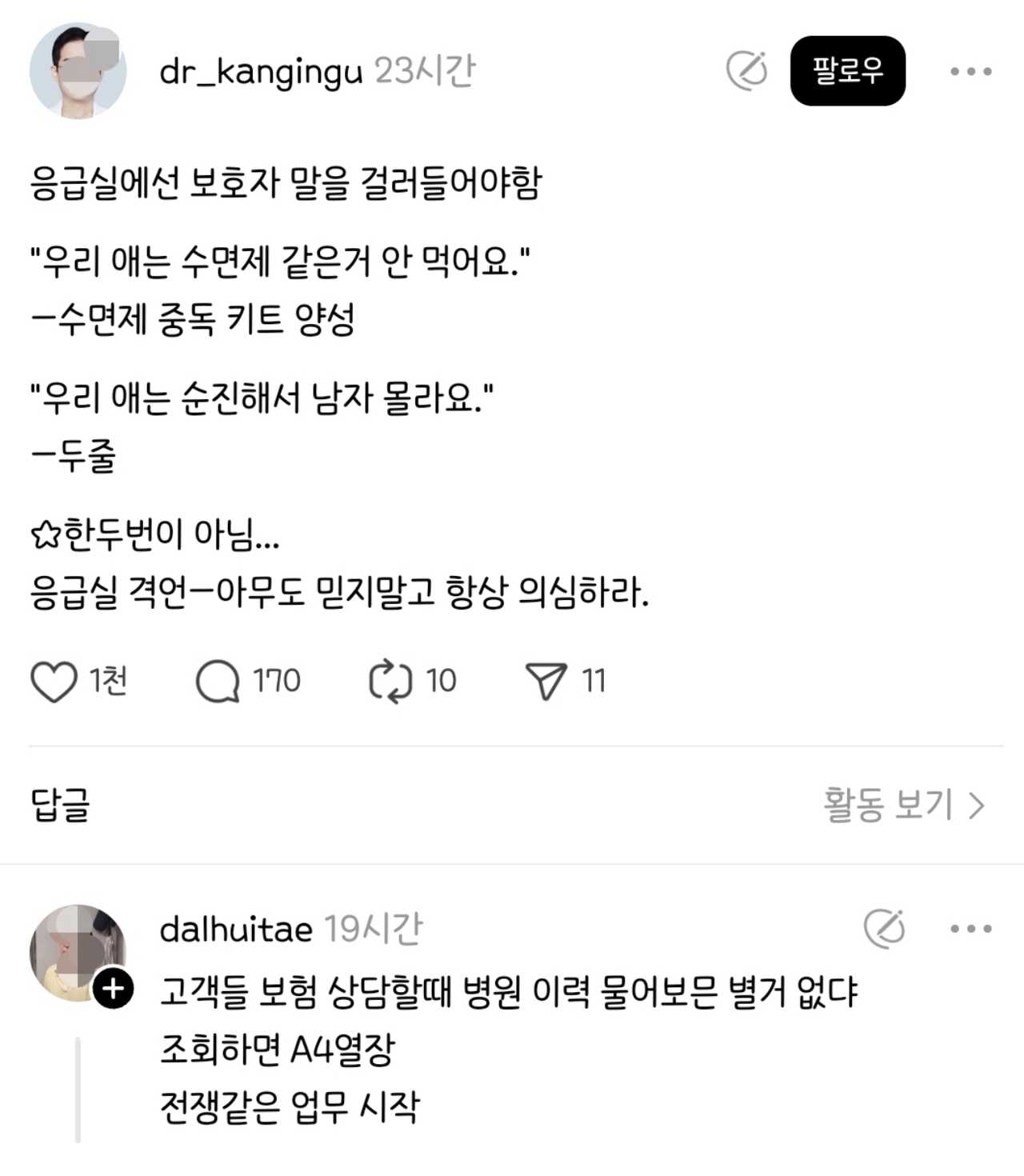Viewport: 1024px width, 1176px height.
Task: Share dr_kangingu's post via send icon
Action: tap(546, 682)
